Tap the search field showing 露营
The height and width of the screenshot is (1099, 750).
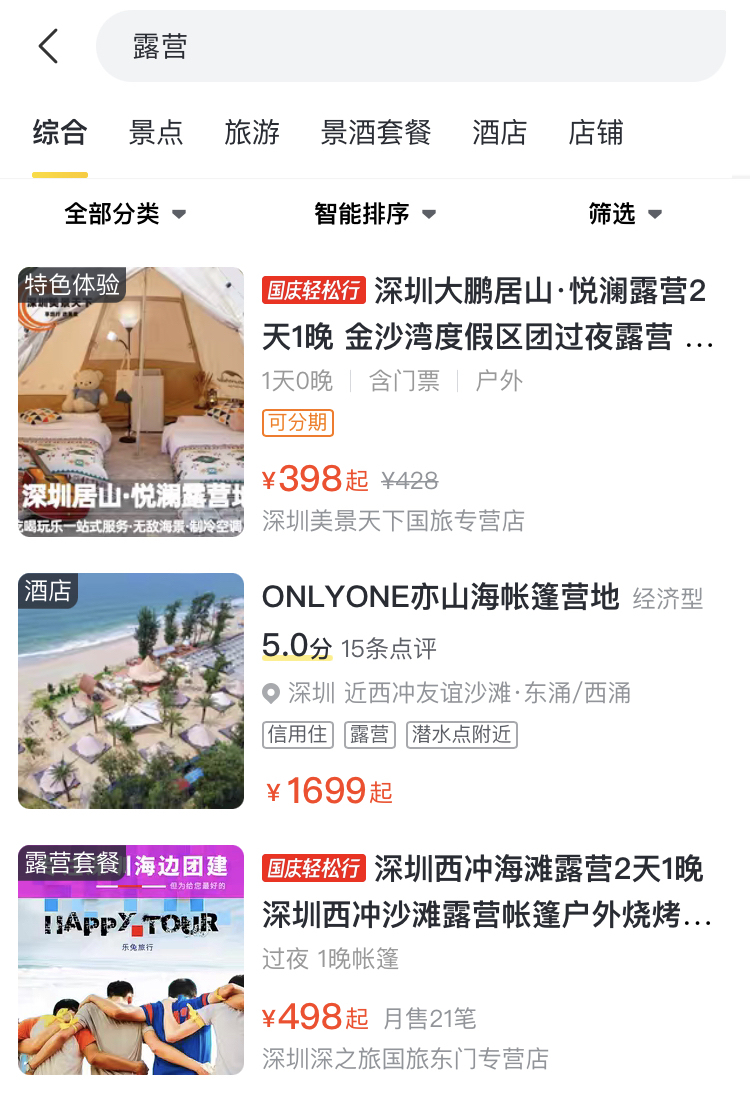(x=410, y=47)
